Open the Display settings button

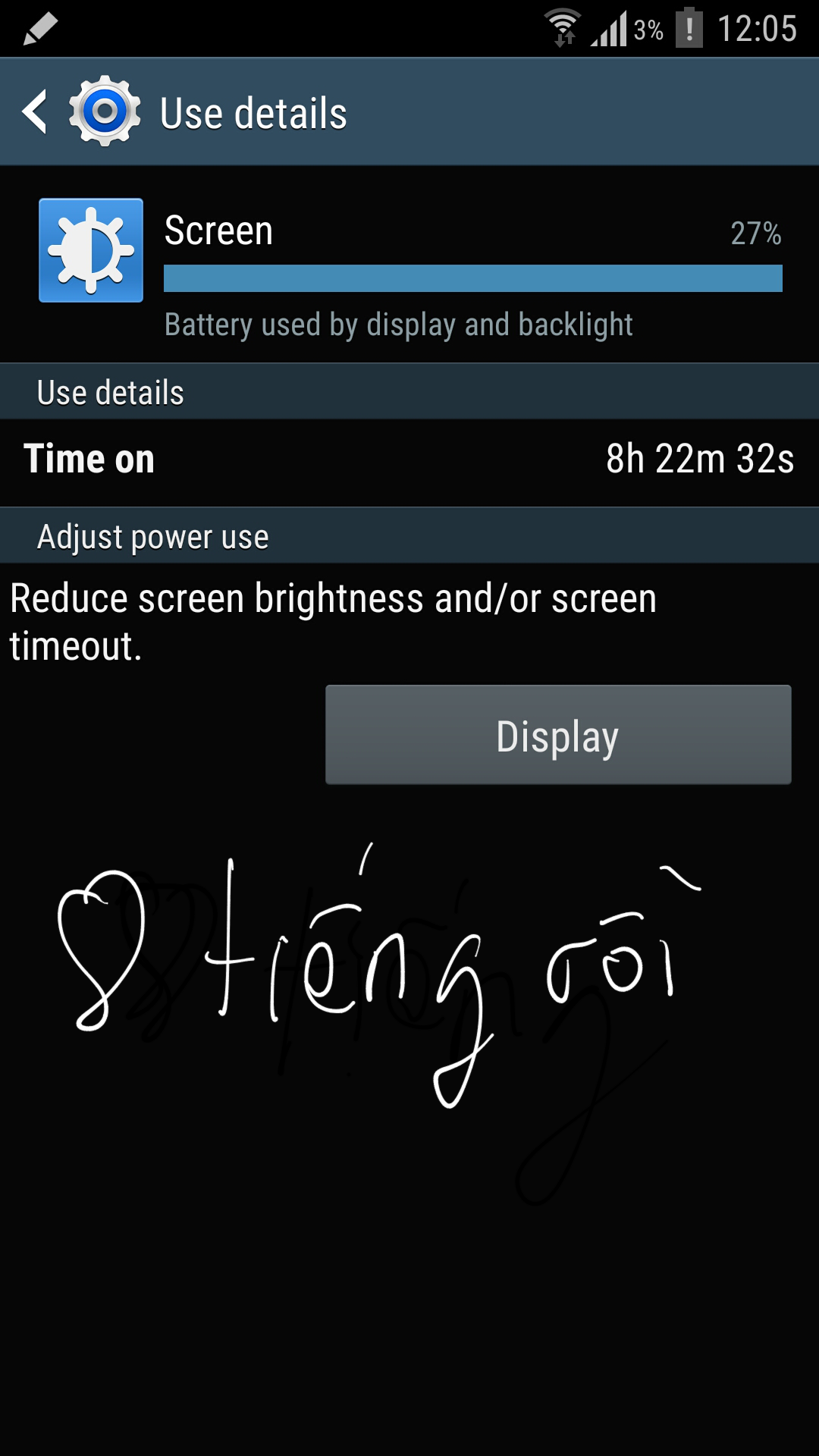pyautogui.click(x=558, y=735)
